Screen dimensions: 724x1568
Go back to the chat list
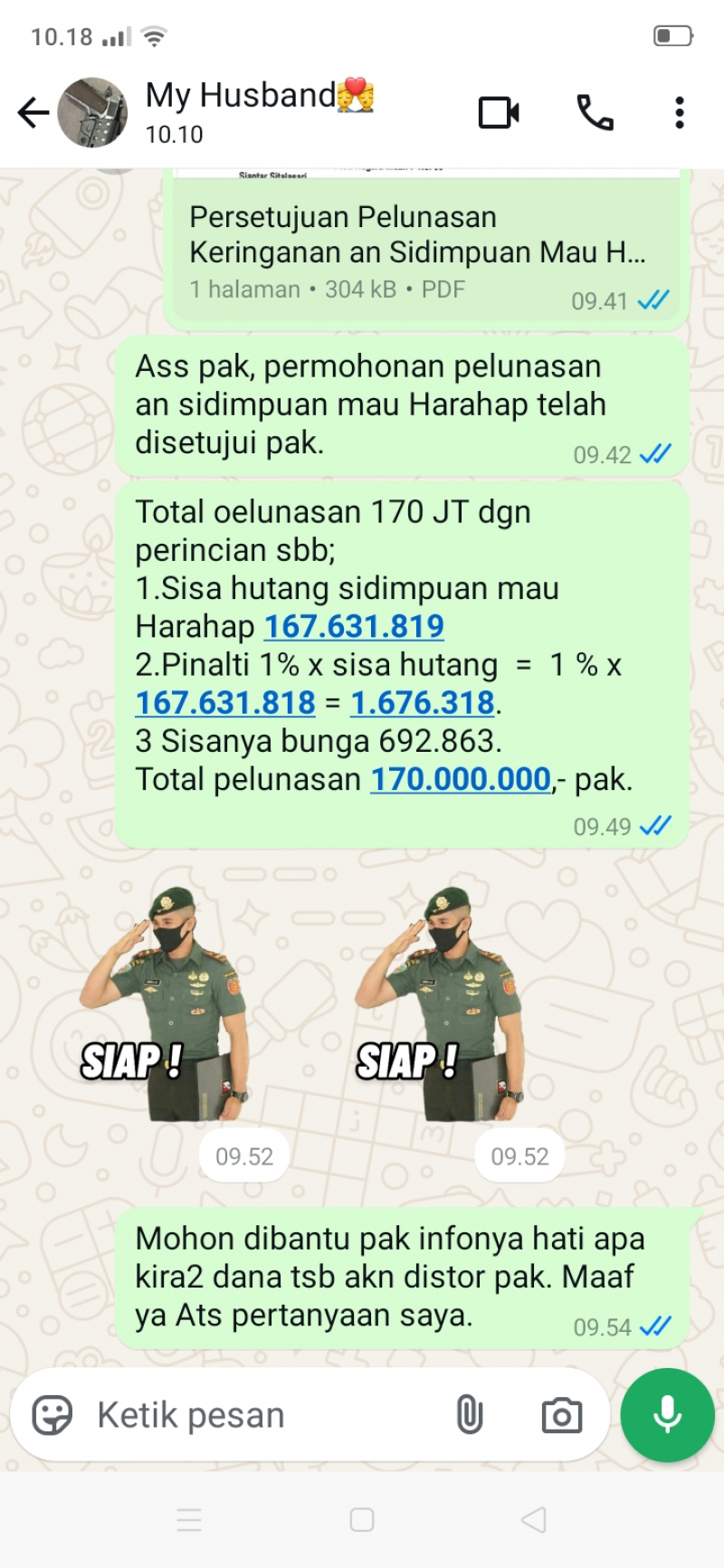33,113
